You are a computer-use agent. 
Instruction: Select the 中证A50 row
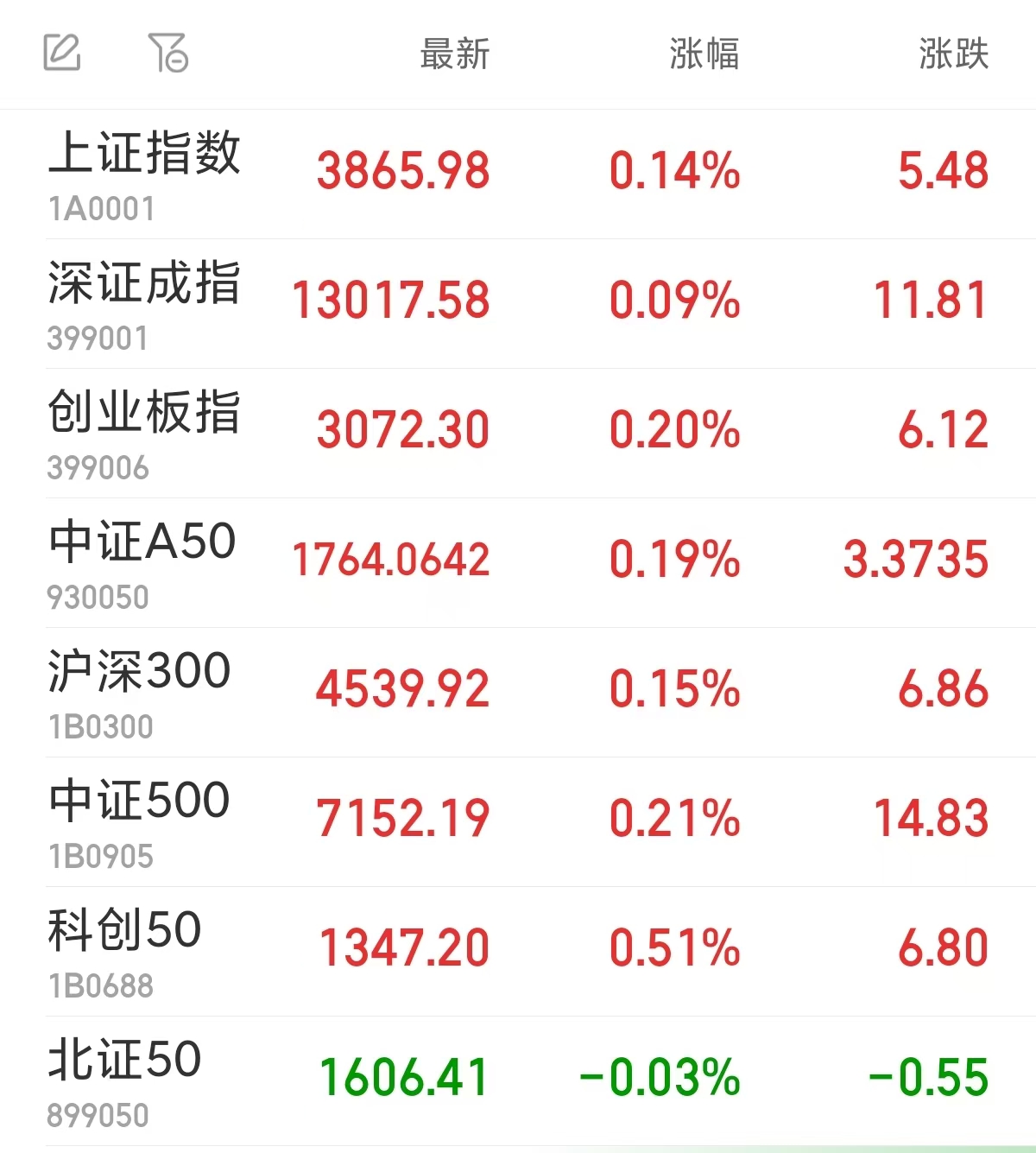pyautogui.click(x=518, y=563)
